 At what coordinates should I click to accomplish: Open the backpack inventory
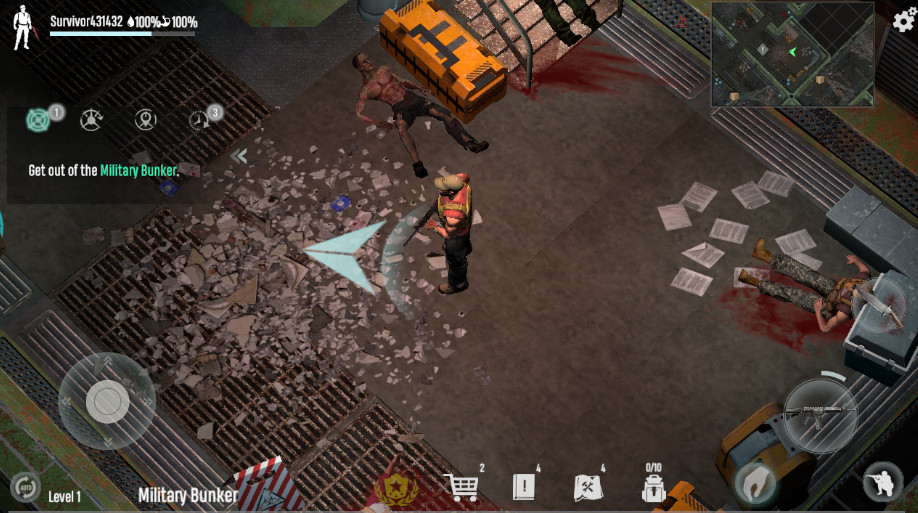(654, 487)
